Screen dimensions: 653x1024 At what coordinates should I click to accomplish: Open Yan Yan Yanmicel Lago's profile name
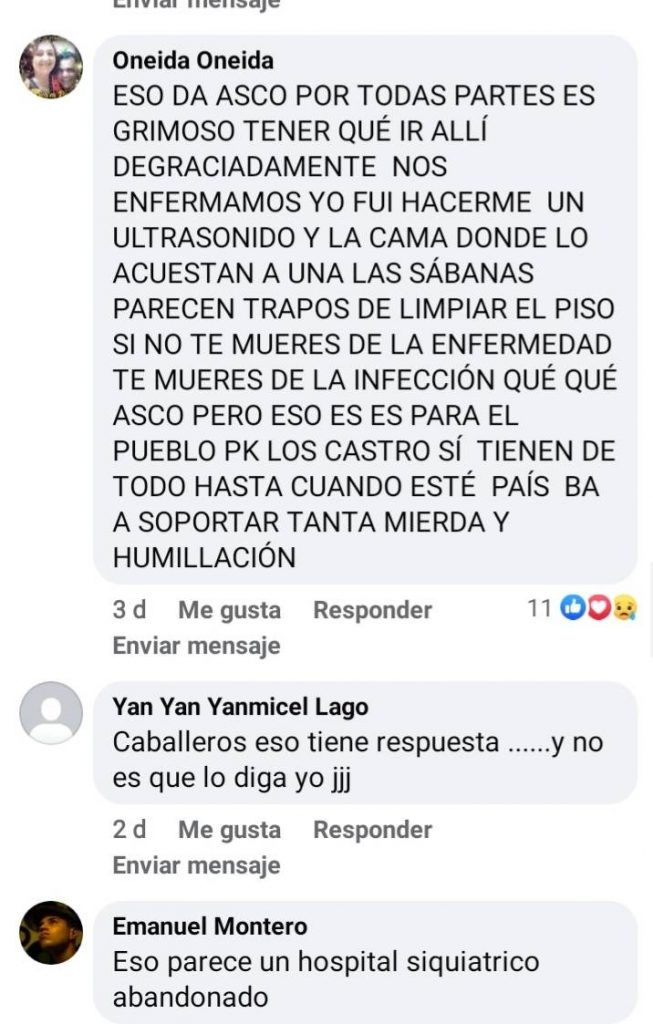tap(240, 707)
